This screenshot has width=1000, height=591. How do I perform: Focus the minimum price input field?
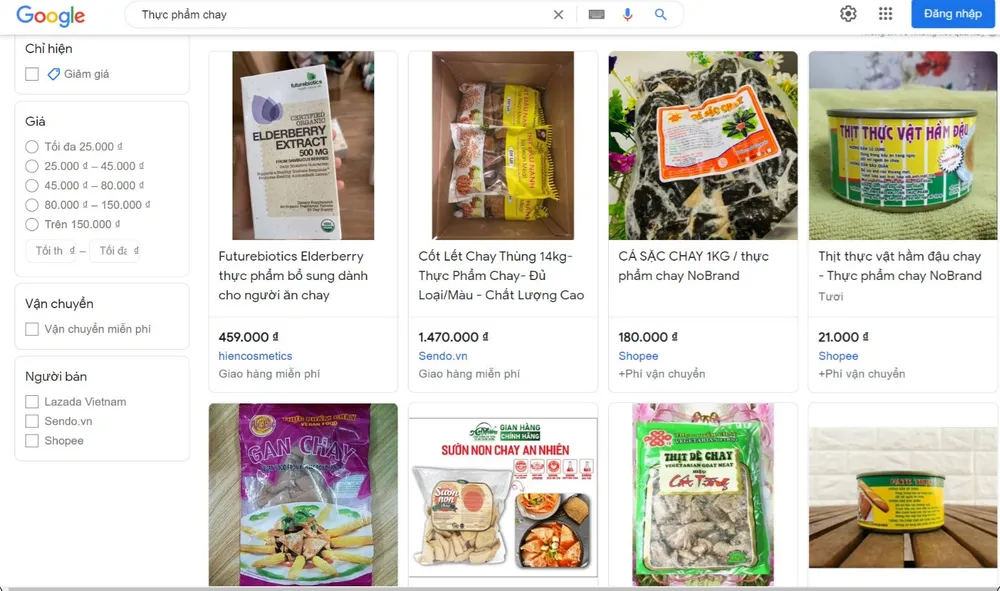pyautogui.click(x=50, y=251)
